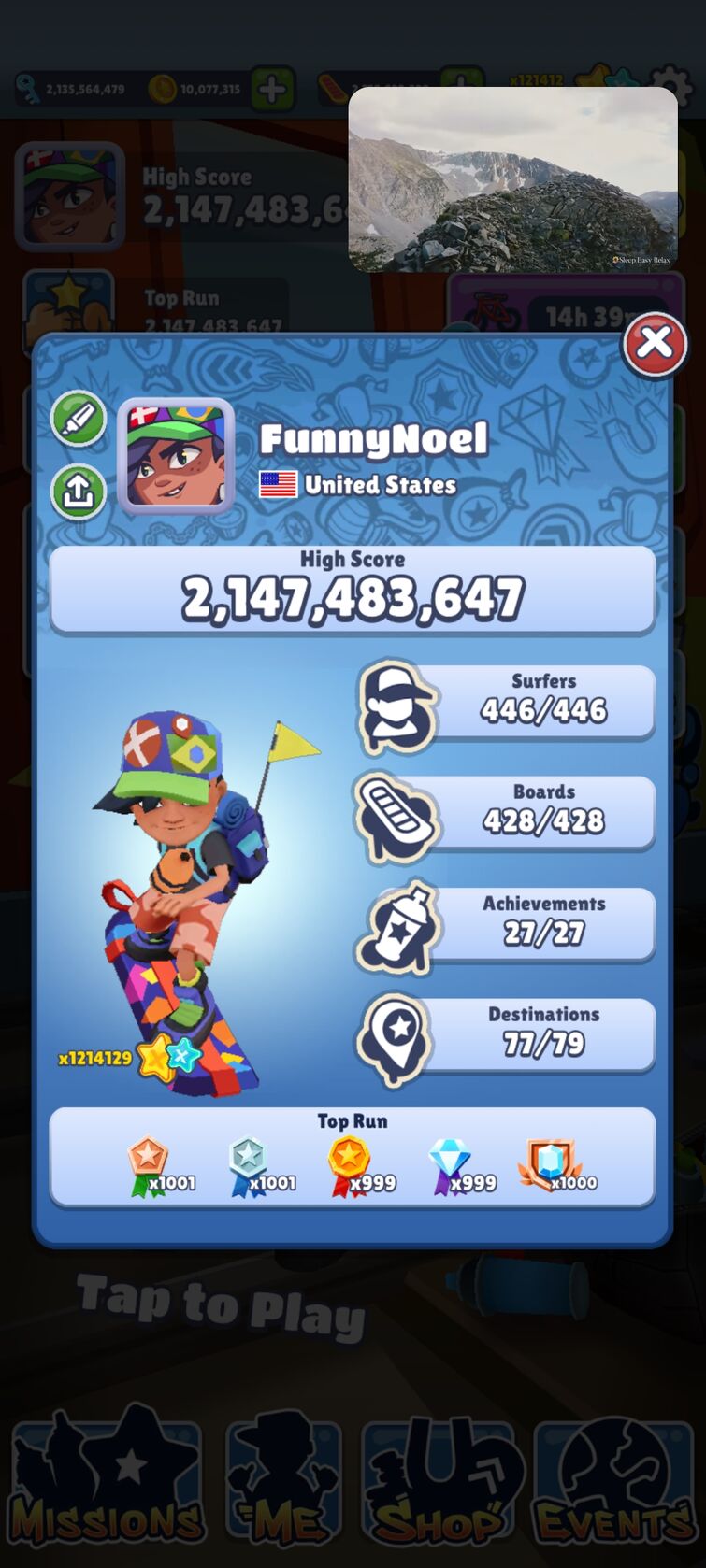
Task: Edit the FunnyNoel profile name
Action: click(79, 419)
